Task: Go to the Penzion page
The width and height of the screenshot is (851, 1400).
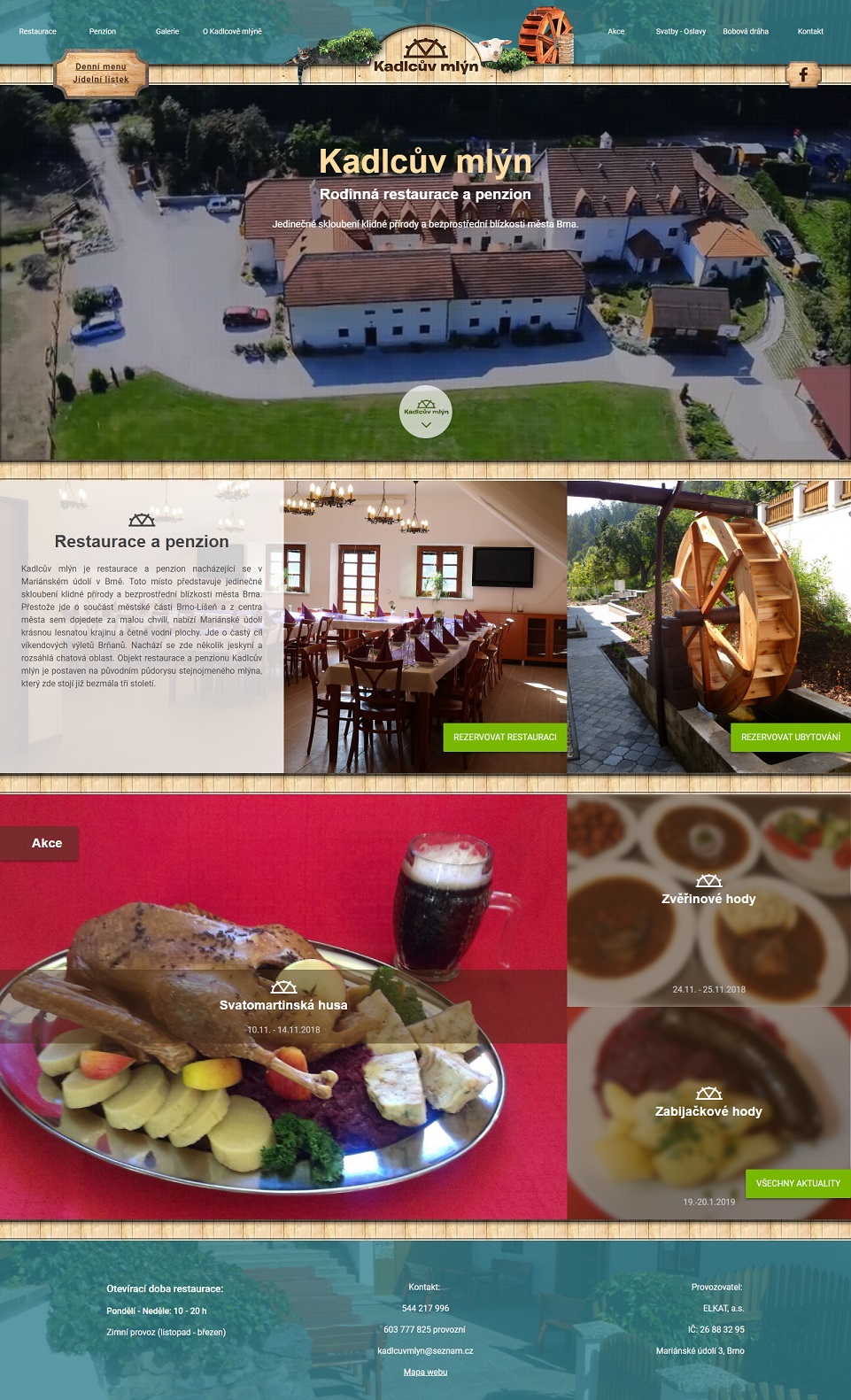Action: pos(103,31)
